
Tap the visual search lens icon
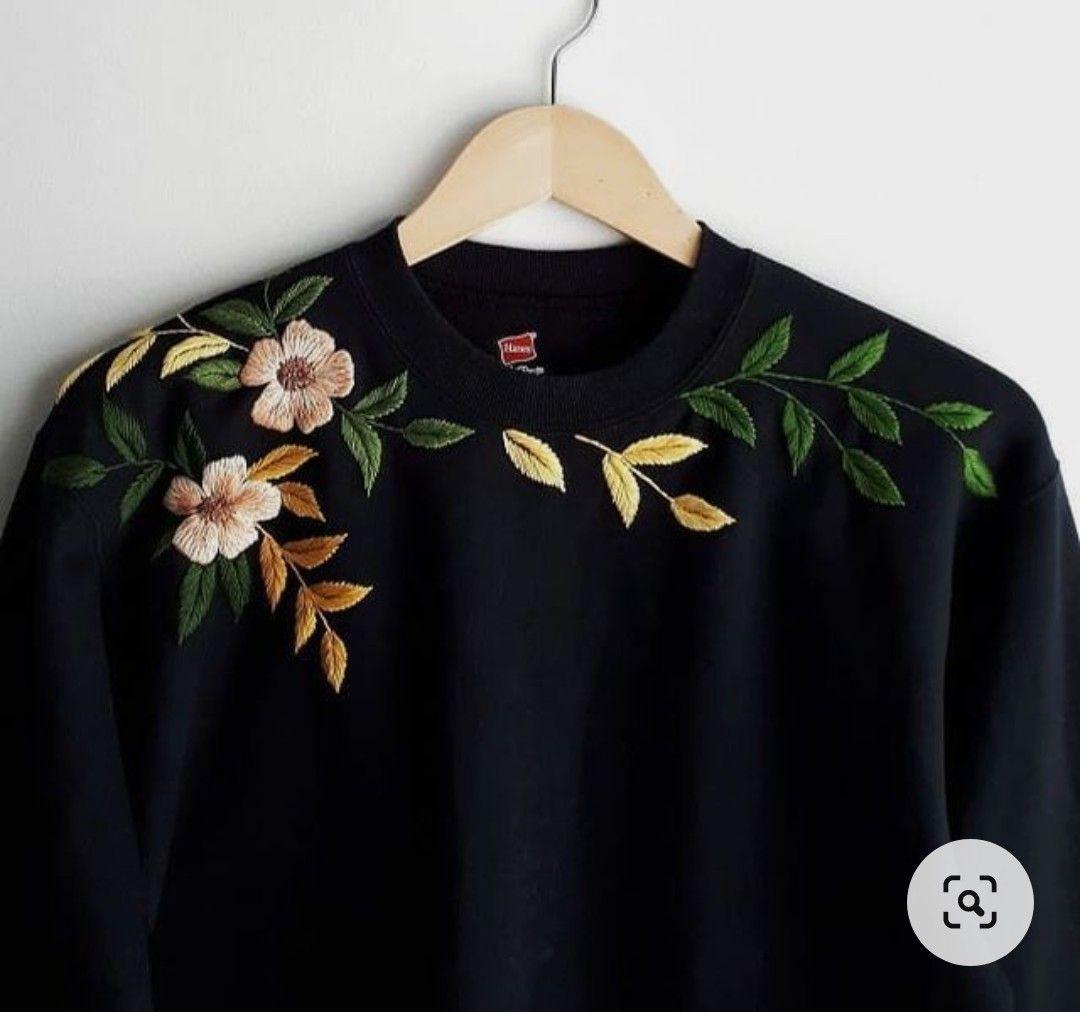click(969, 902)
